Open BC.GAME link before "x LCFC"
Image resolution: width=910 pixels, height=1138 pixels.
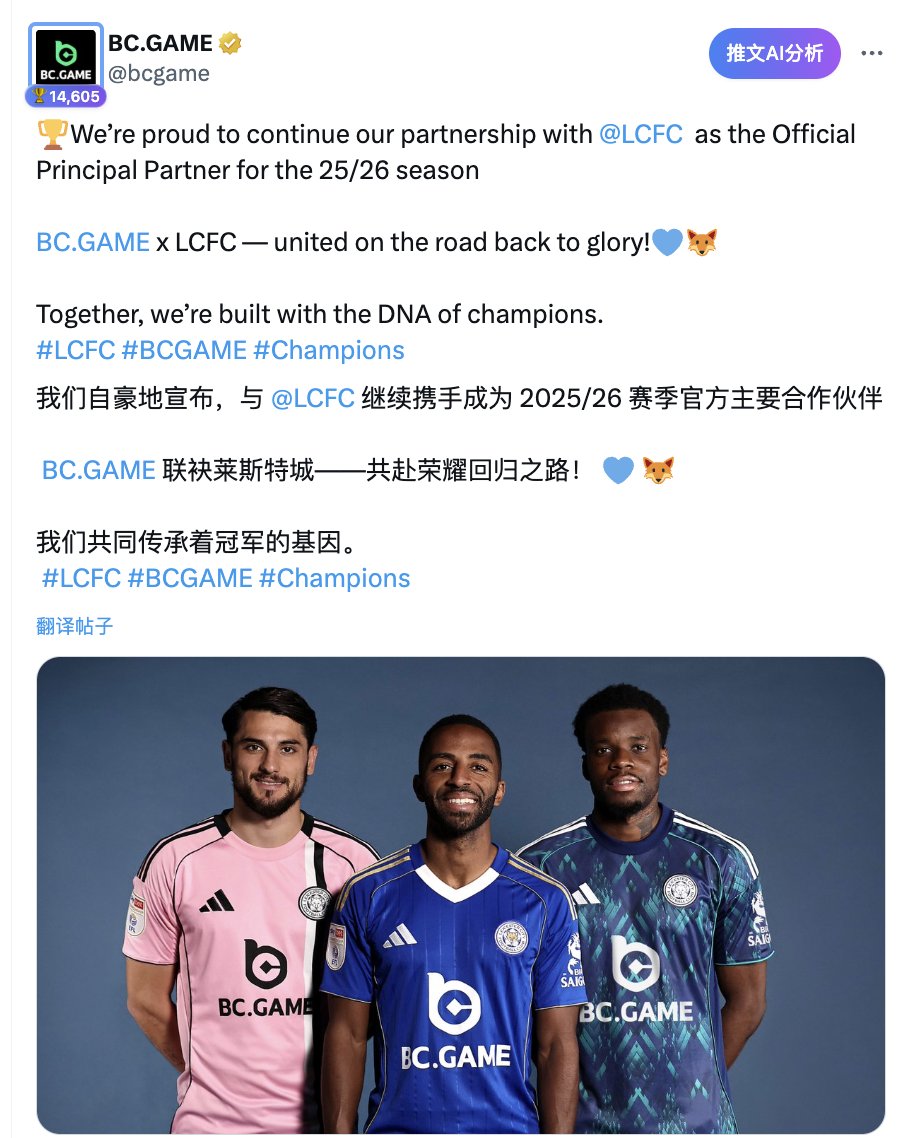(93, 242)
